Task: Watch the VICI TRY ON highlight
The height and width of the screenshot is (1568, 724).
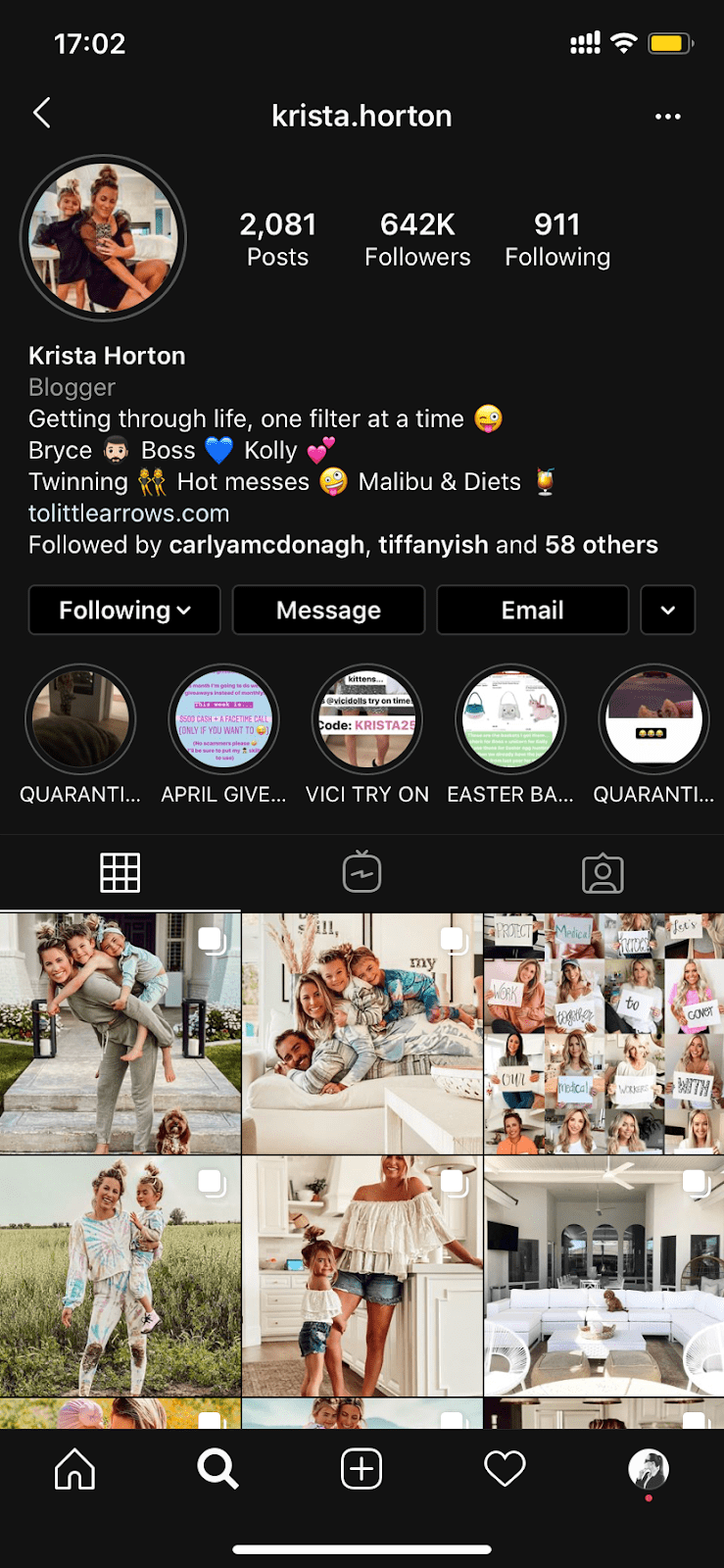Action: 367,720
